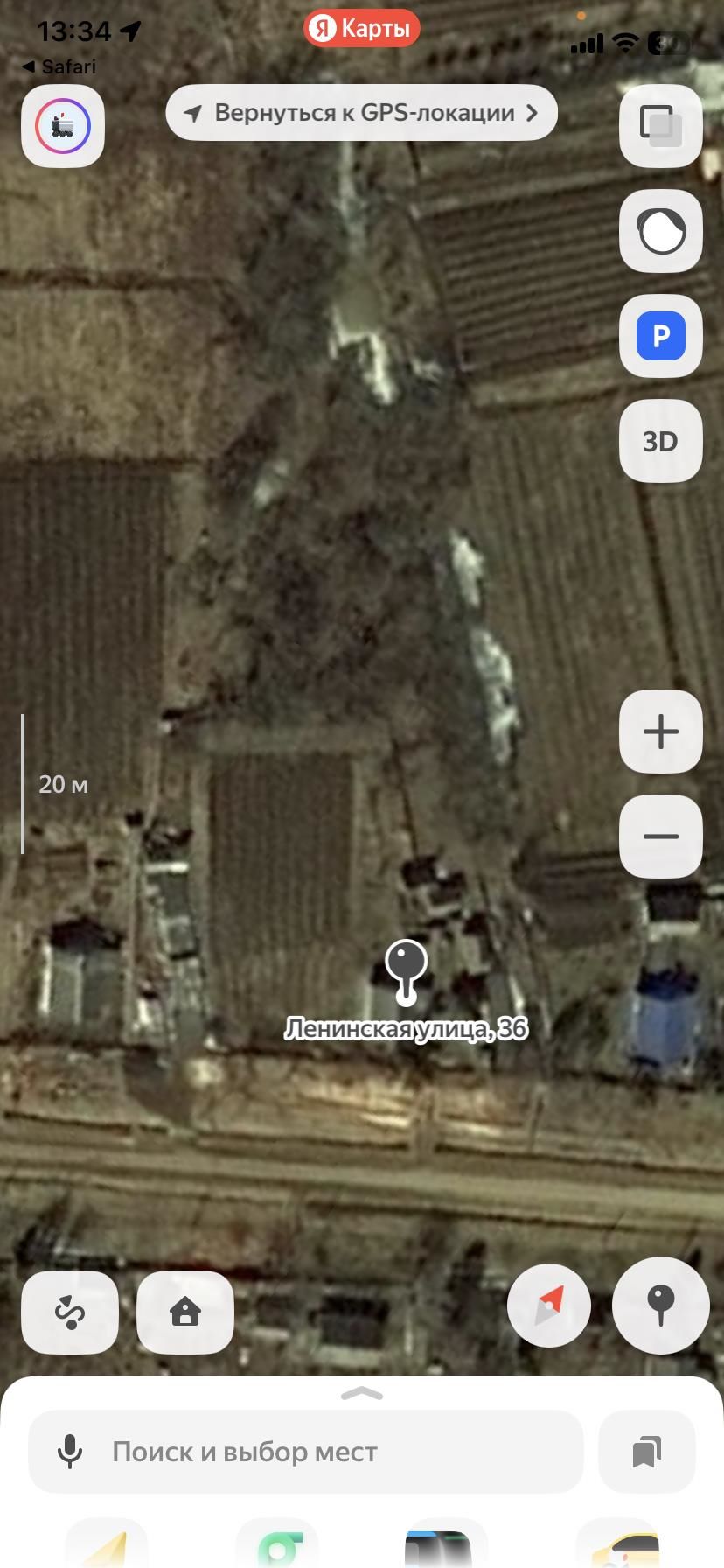Toggle the parking layer
The width and height of the screenshot is (724, 1568).
point(660,336)
